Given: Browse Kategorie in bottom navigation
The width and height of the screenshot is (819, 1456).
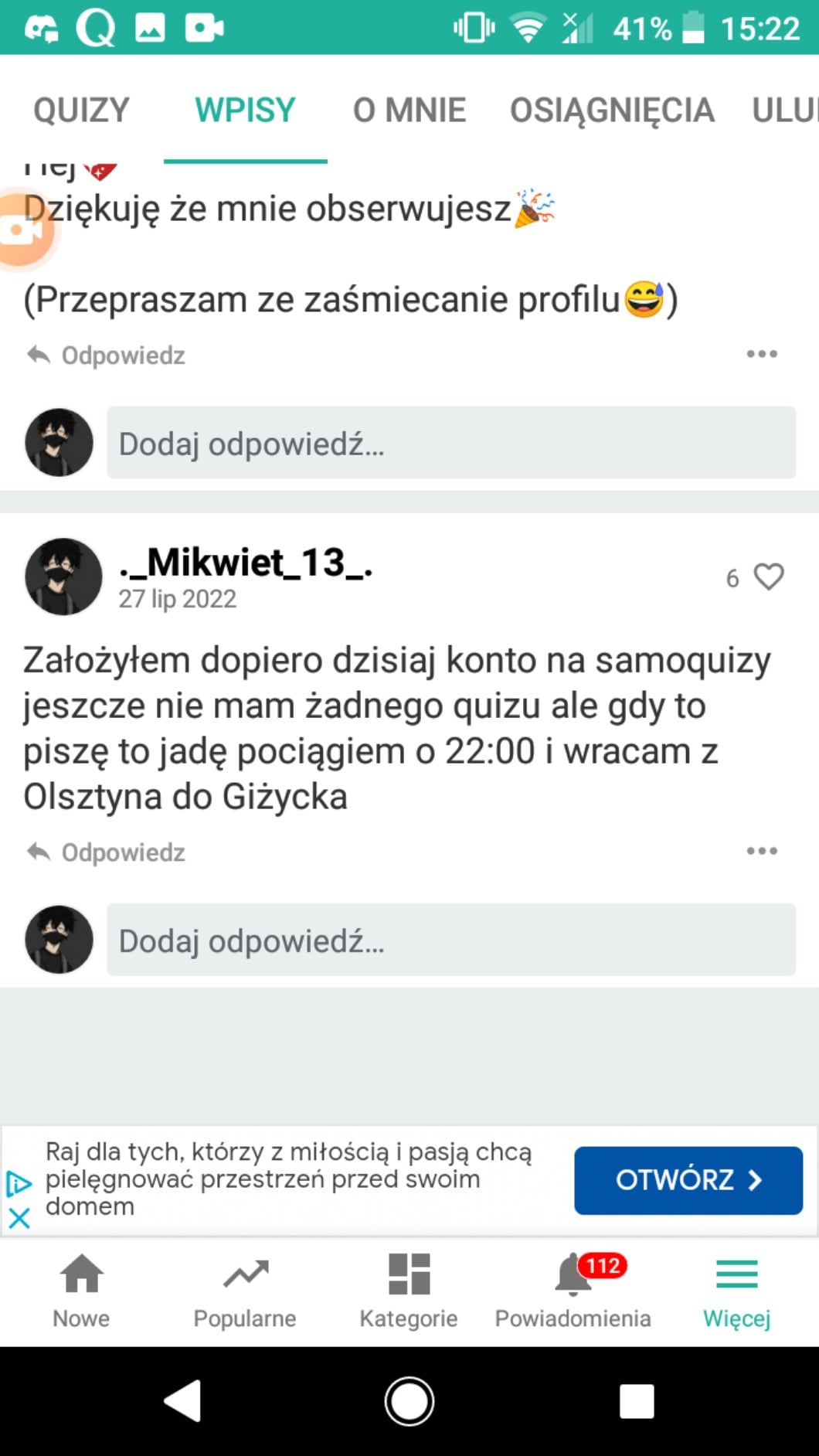Looking at the screenshot, I should click(x=409, y=1291).
